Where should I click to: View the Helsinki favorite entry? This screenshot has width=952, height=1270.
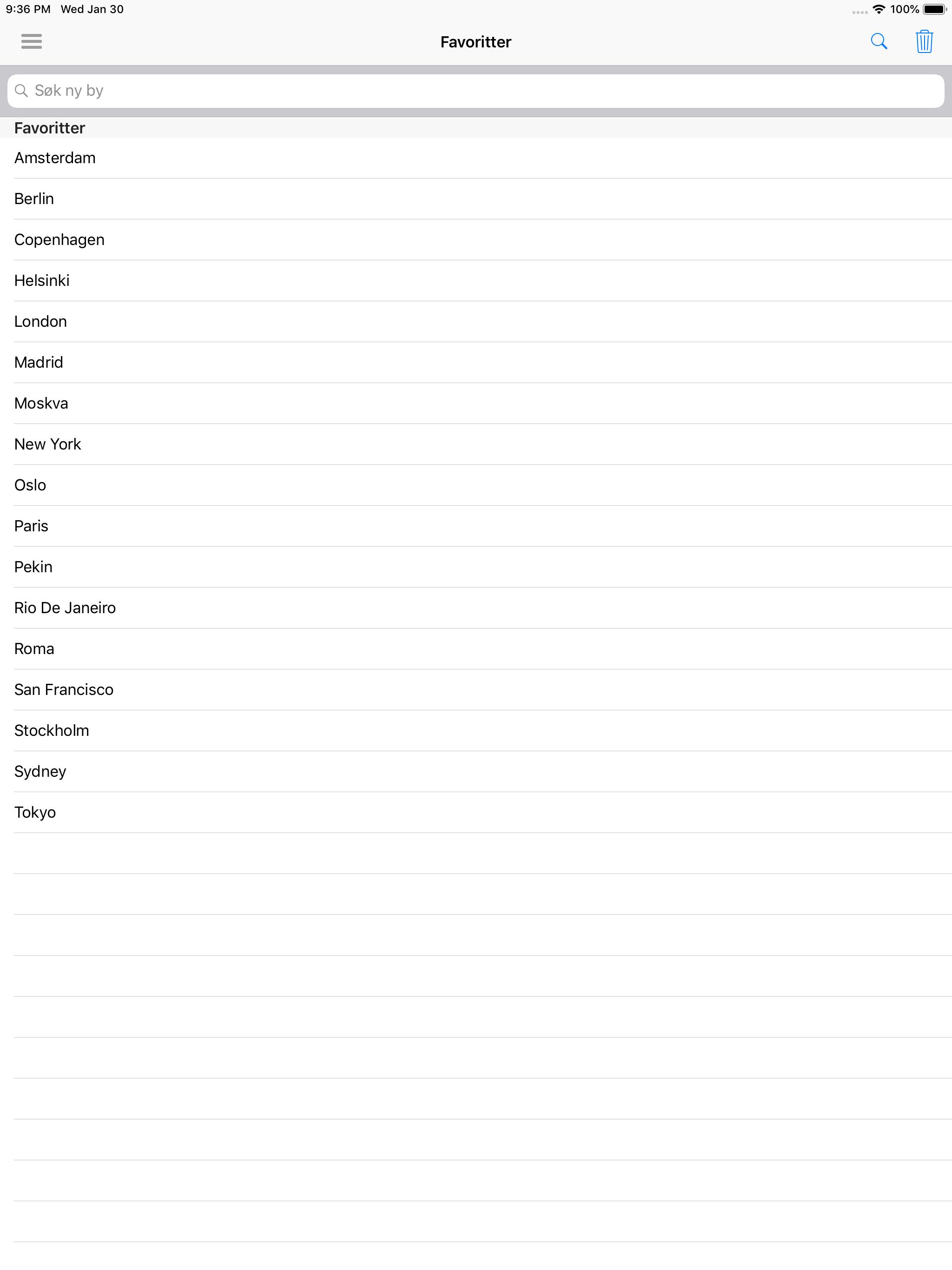[41, 280]
